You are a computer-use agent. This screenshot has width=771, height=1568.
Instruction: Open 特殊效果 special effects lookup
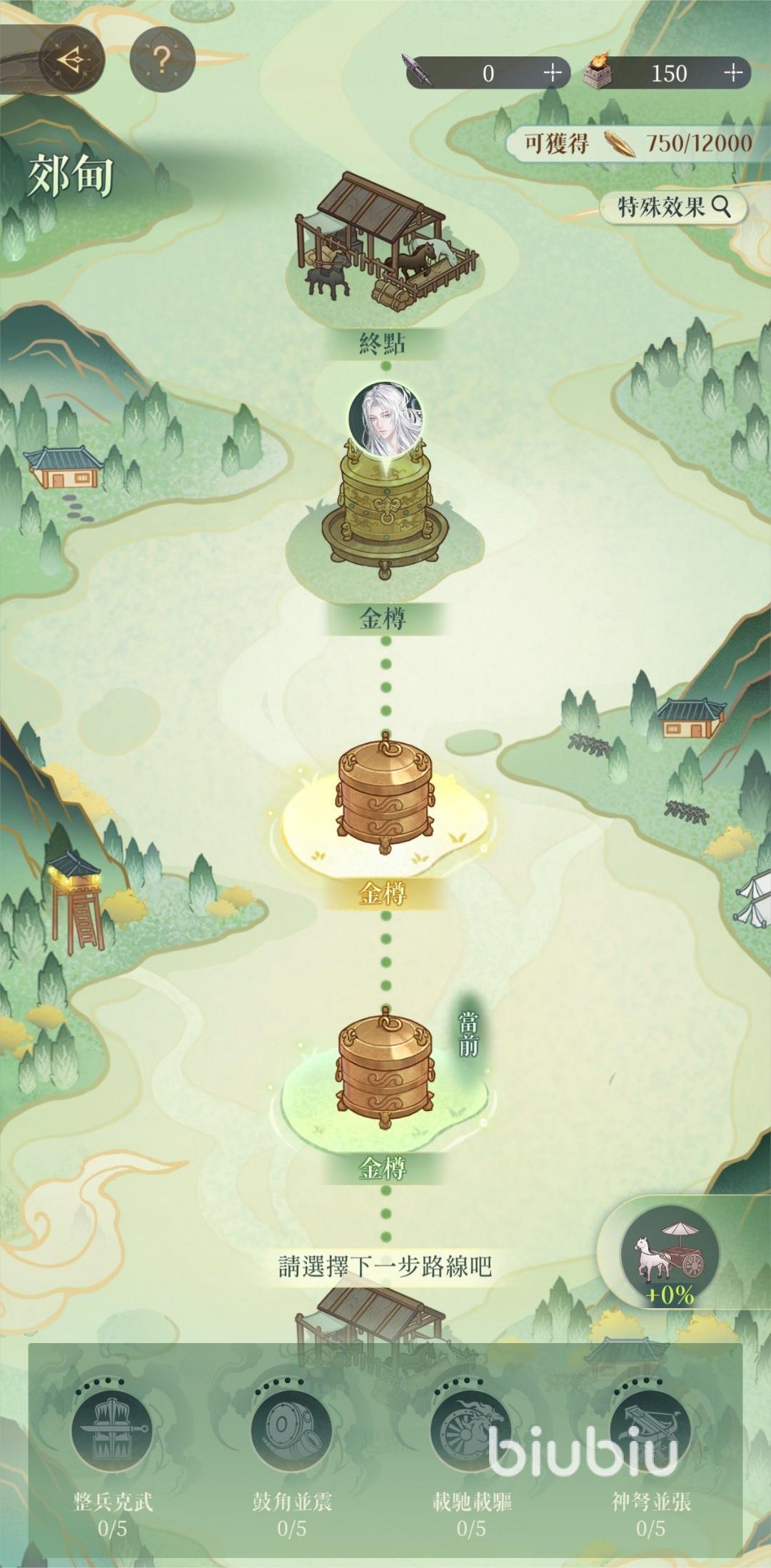(x=673, y=208)
